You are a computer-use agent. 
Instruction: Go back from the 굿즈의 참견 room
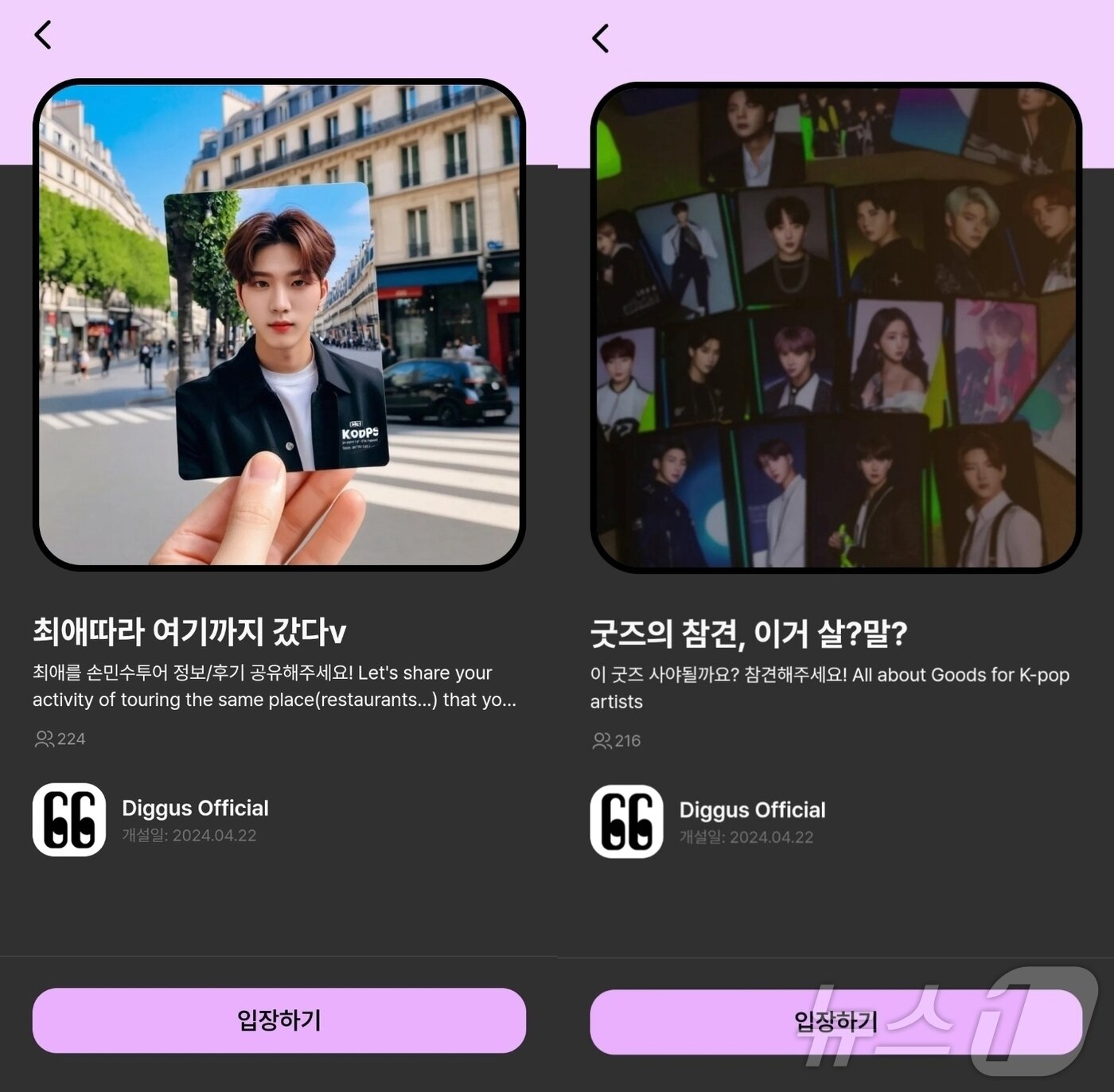pos(601,37)
